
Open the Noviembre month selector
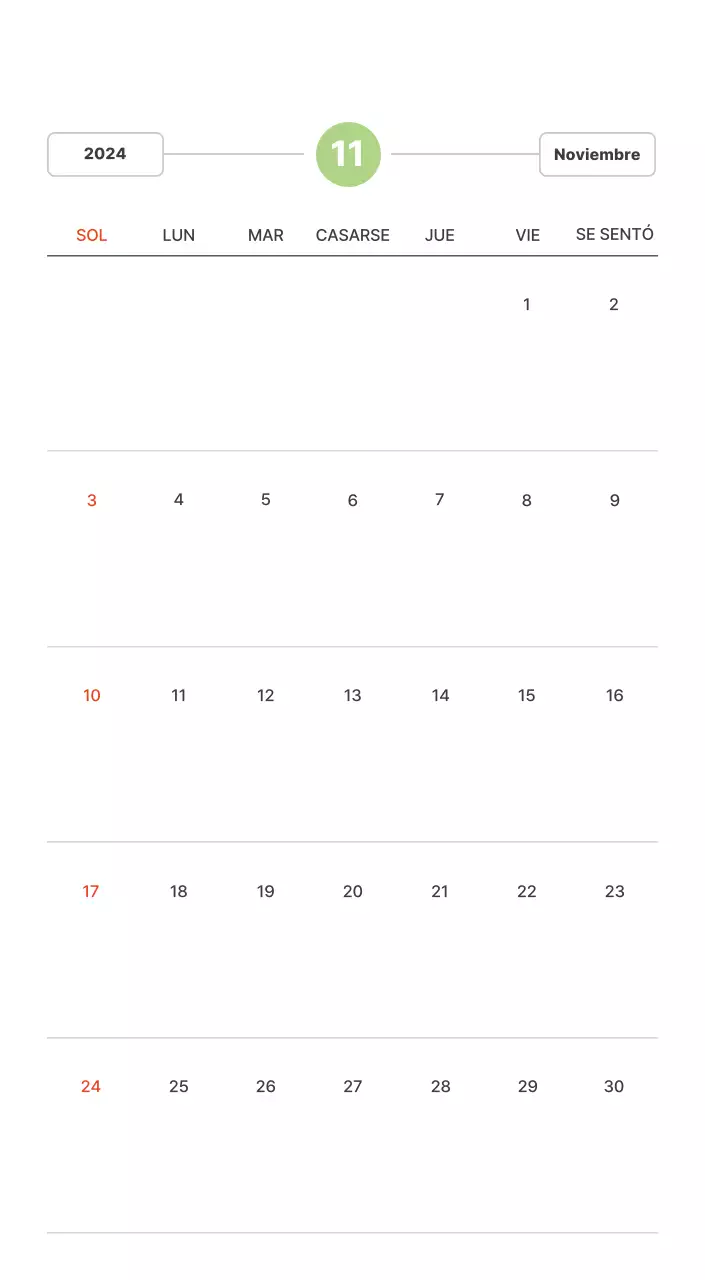coord(597,154)
